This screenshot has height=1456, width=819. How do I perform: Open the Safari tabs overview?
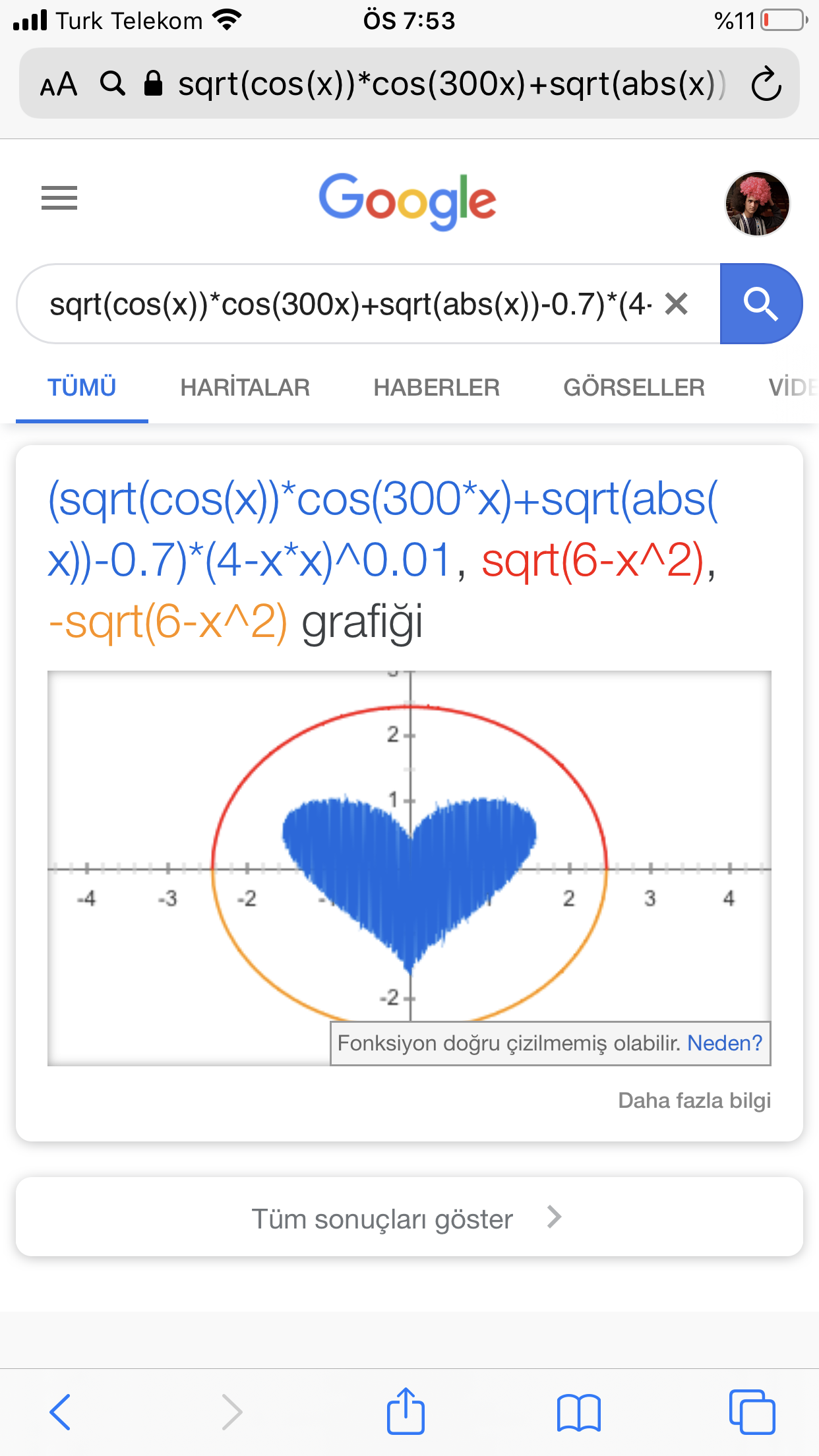click(x=752, y=1412)
